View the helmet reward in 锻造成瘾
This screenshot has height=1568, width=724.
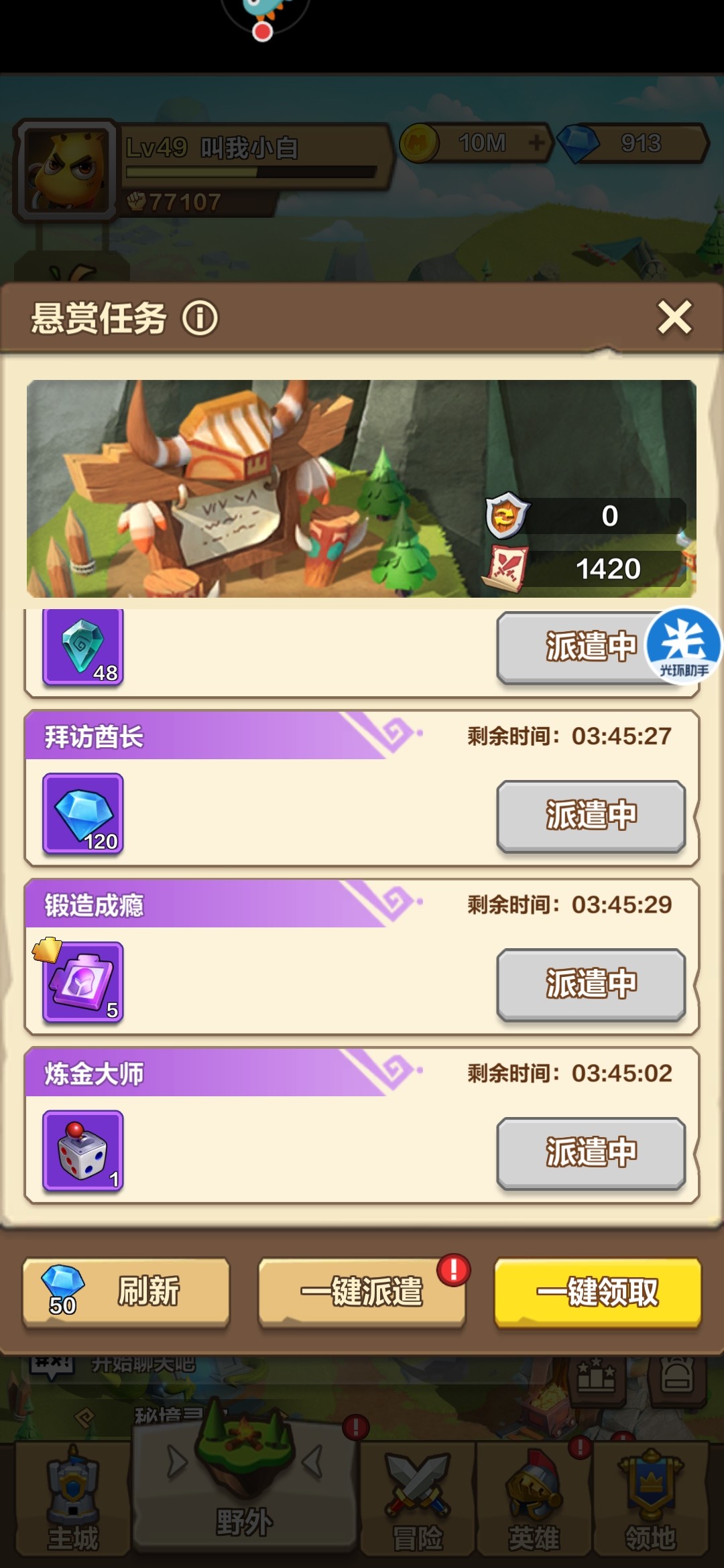[x=83, y=982]
